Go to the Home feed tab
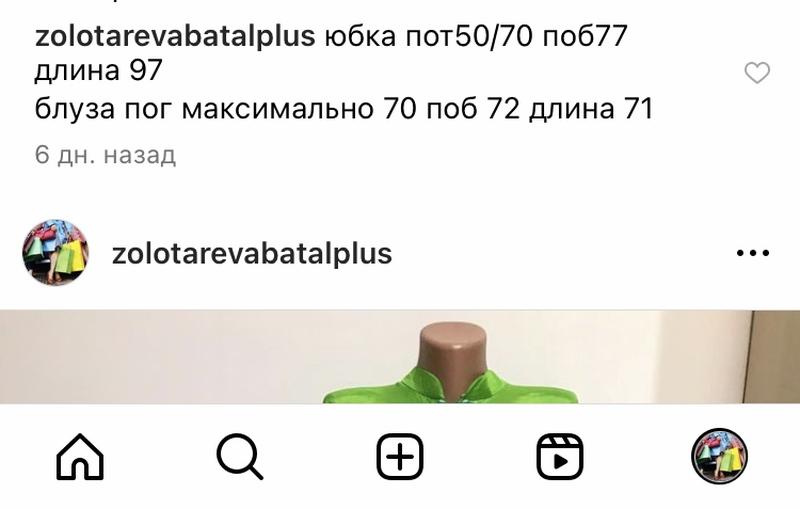Viewport: 800px width, 509px height. [x=80, y=458]
